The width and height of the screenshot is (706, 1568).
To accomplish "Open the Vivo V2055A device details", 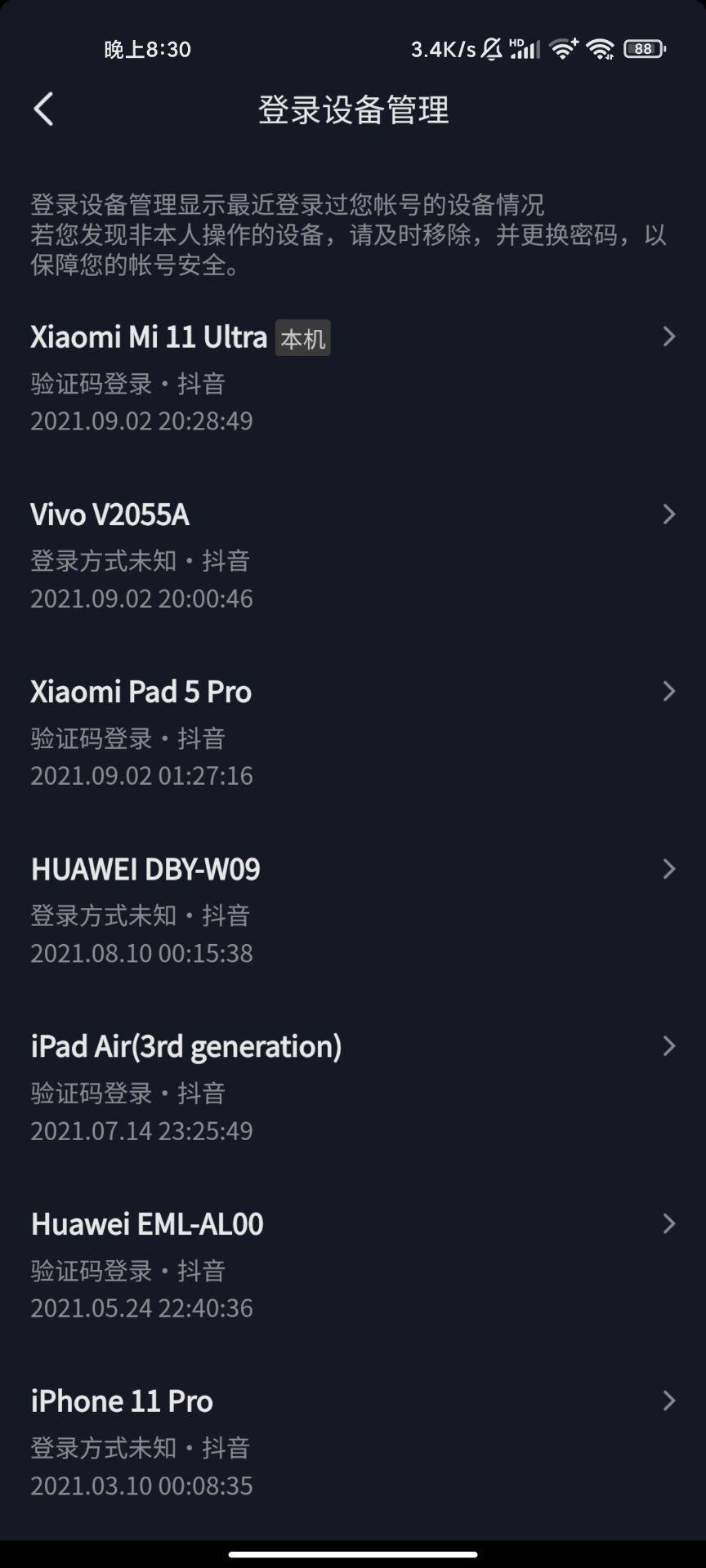I will click(353, 555).
